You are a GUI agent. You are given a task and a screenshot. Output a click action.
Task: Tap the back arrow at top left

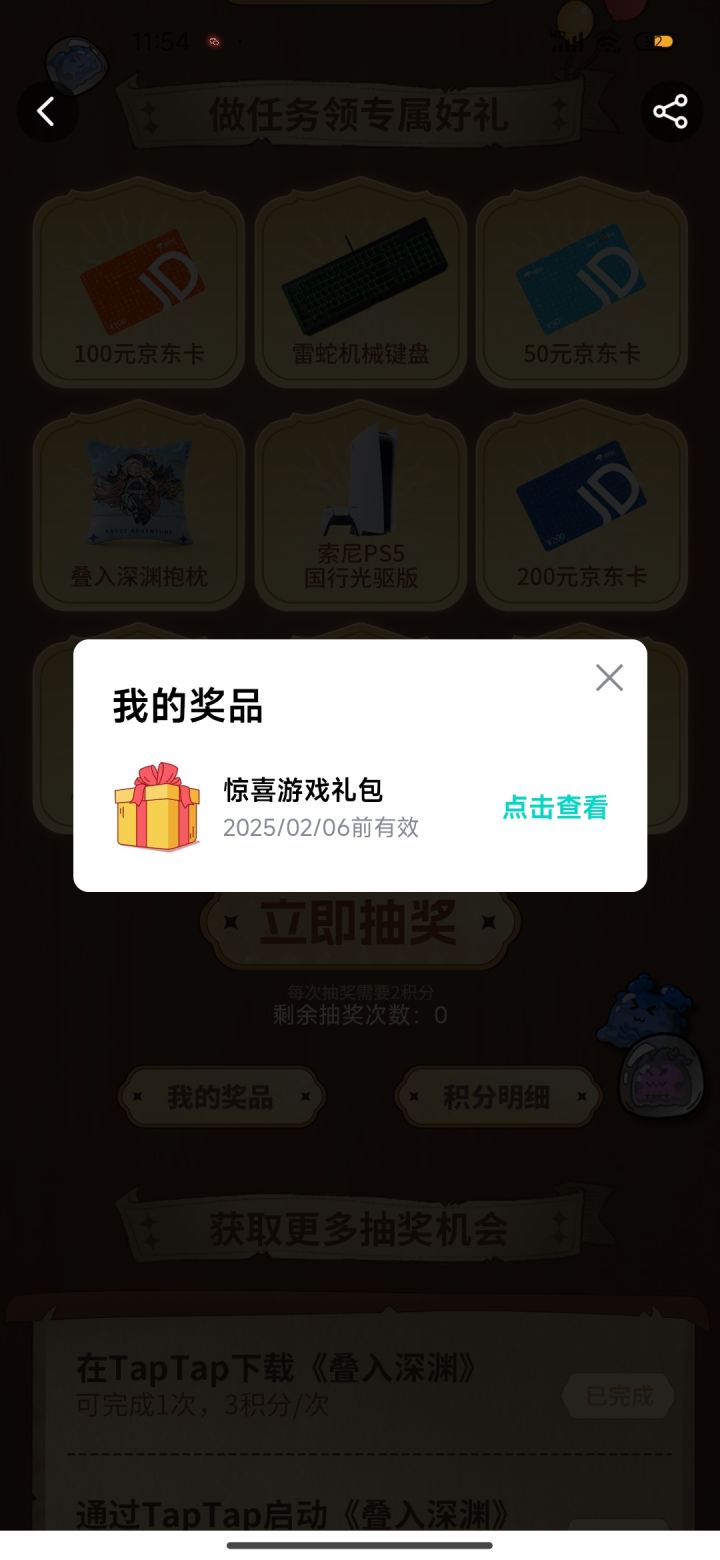(47, 111)
